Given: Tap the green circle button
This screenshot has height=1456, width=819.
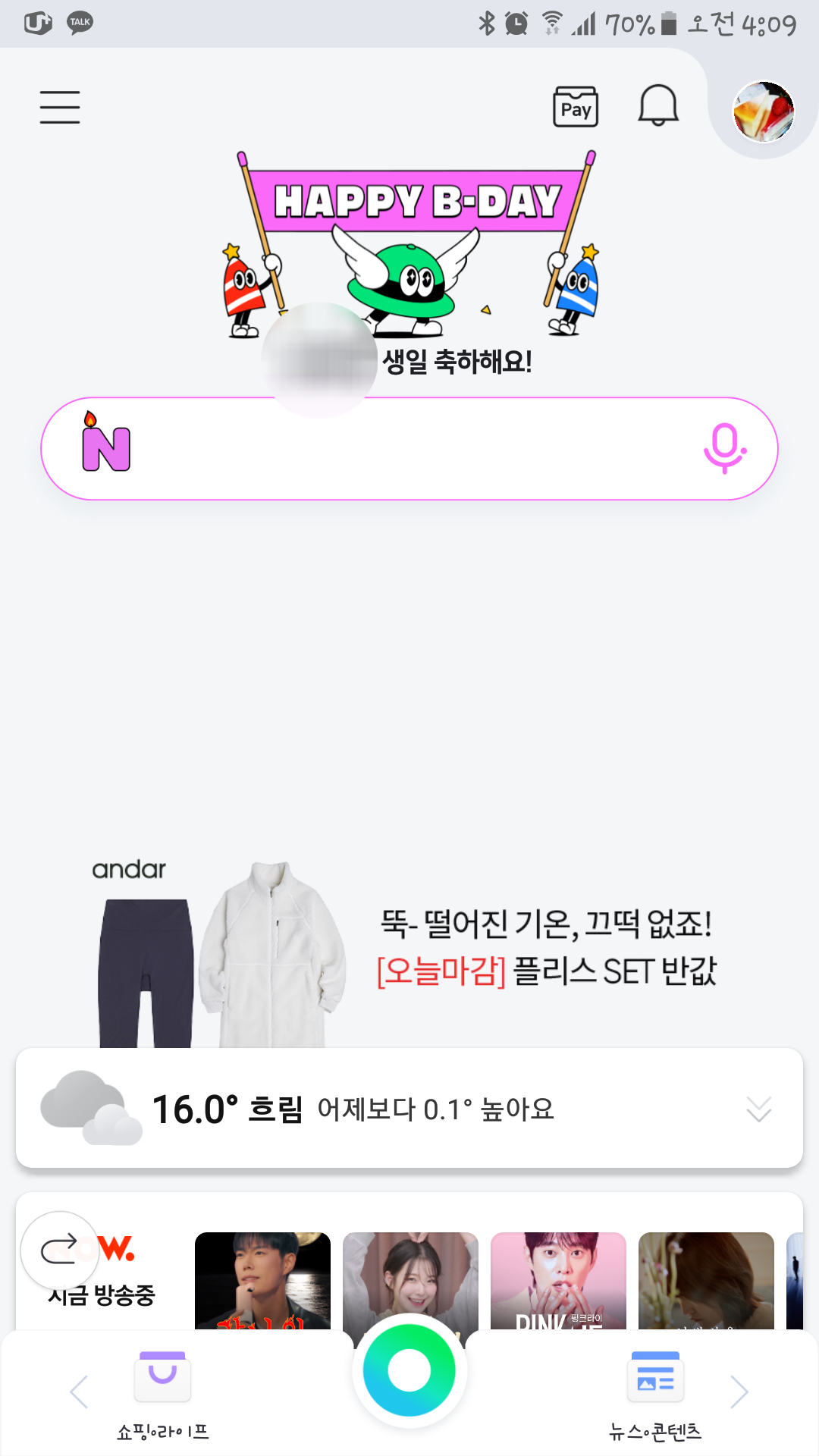Looking at the screenshot, I should pyautogui.click(x=409, y=1370).
